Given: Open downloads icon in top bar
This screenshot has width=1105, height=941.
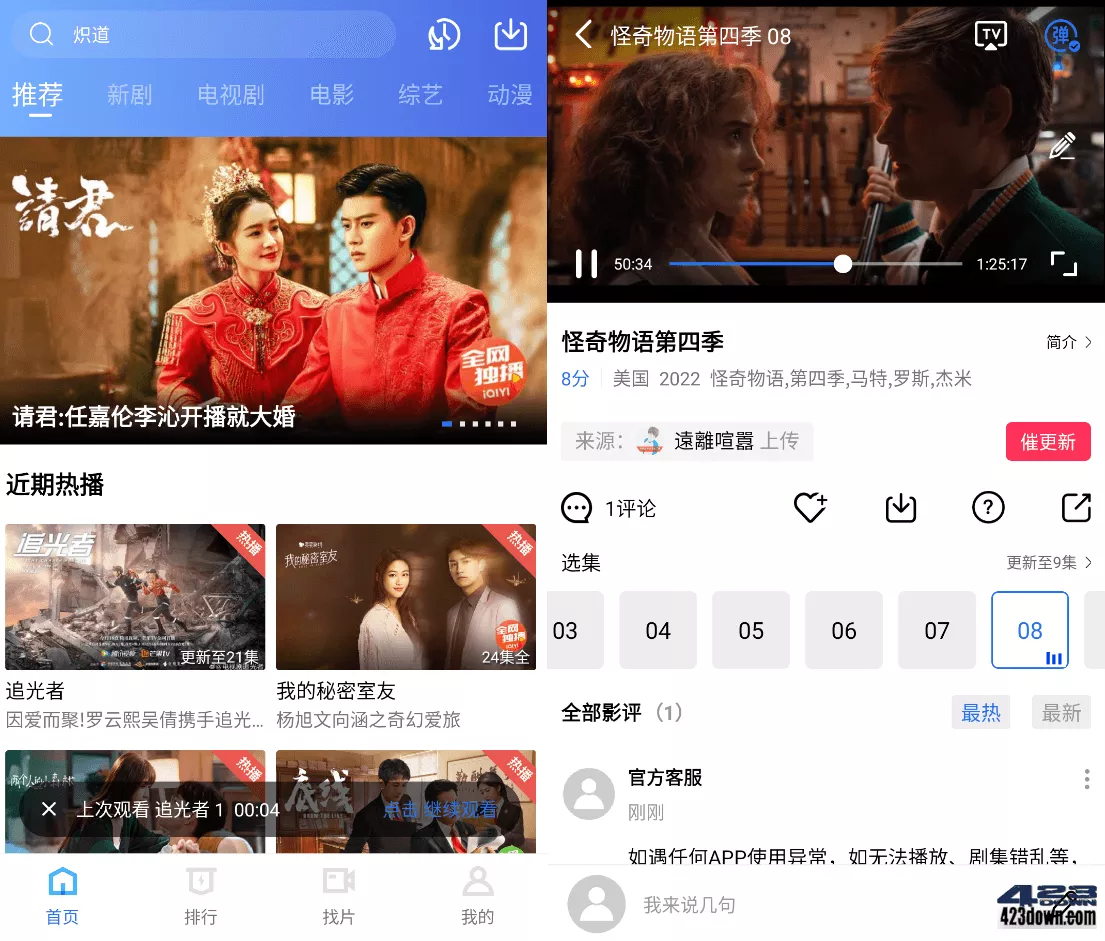Looking at the screenshot, I should (x=511, y=35).
